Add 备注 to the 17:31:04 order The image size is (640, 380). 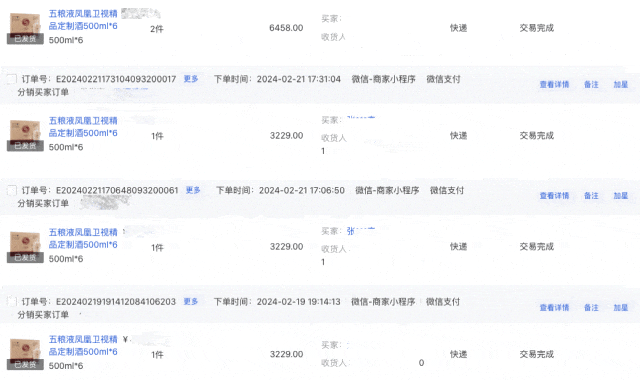pos(591,84)
